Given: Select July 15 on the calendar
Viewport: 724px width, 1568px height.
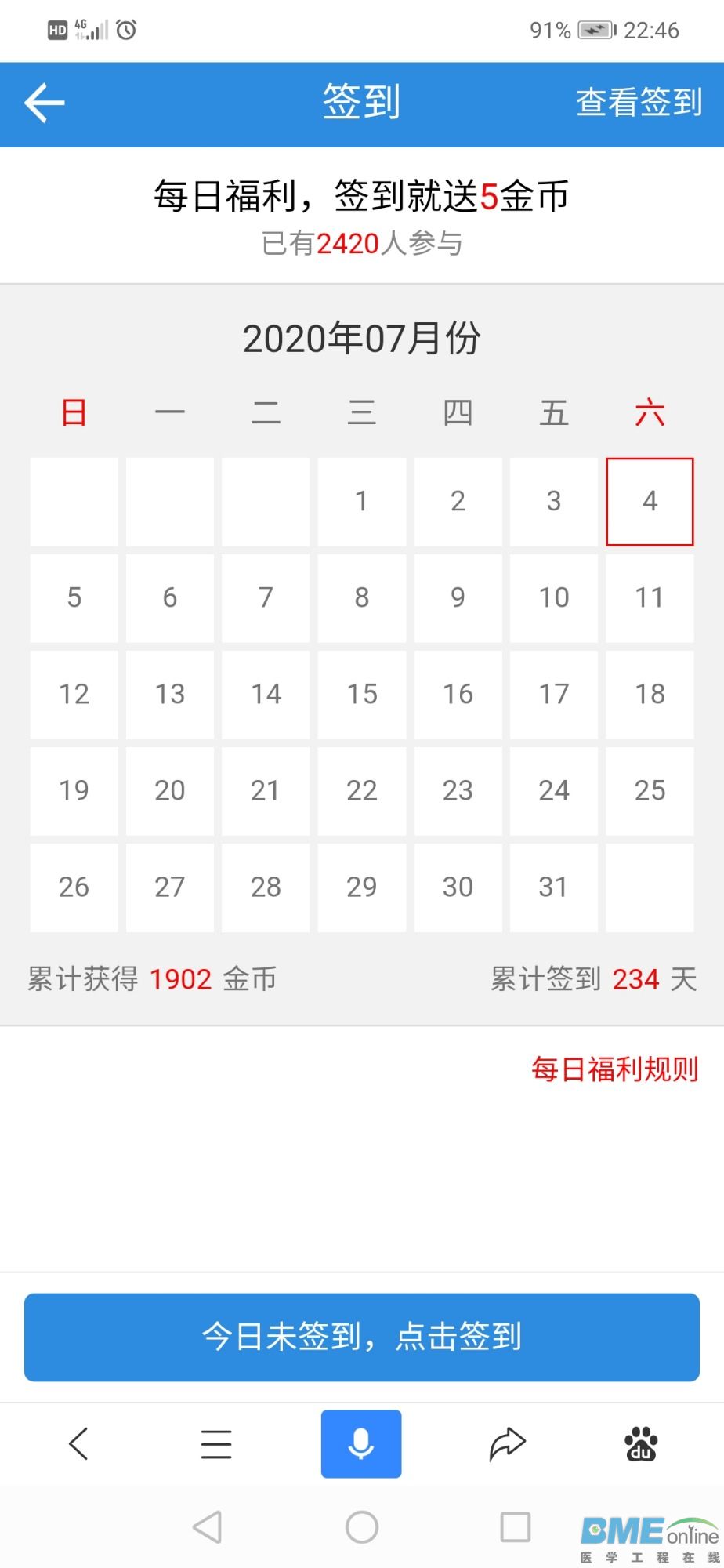Looking at the screenshot, I should [361, 694].
